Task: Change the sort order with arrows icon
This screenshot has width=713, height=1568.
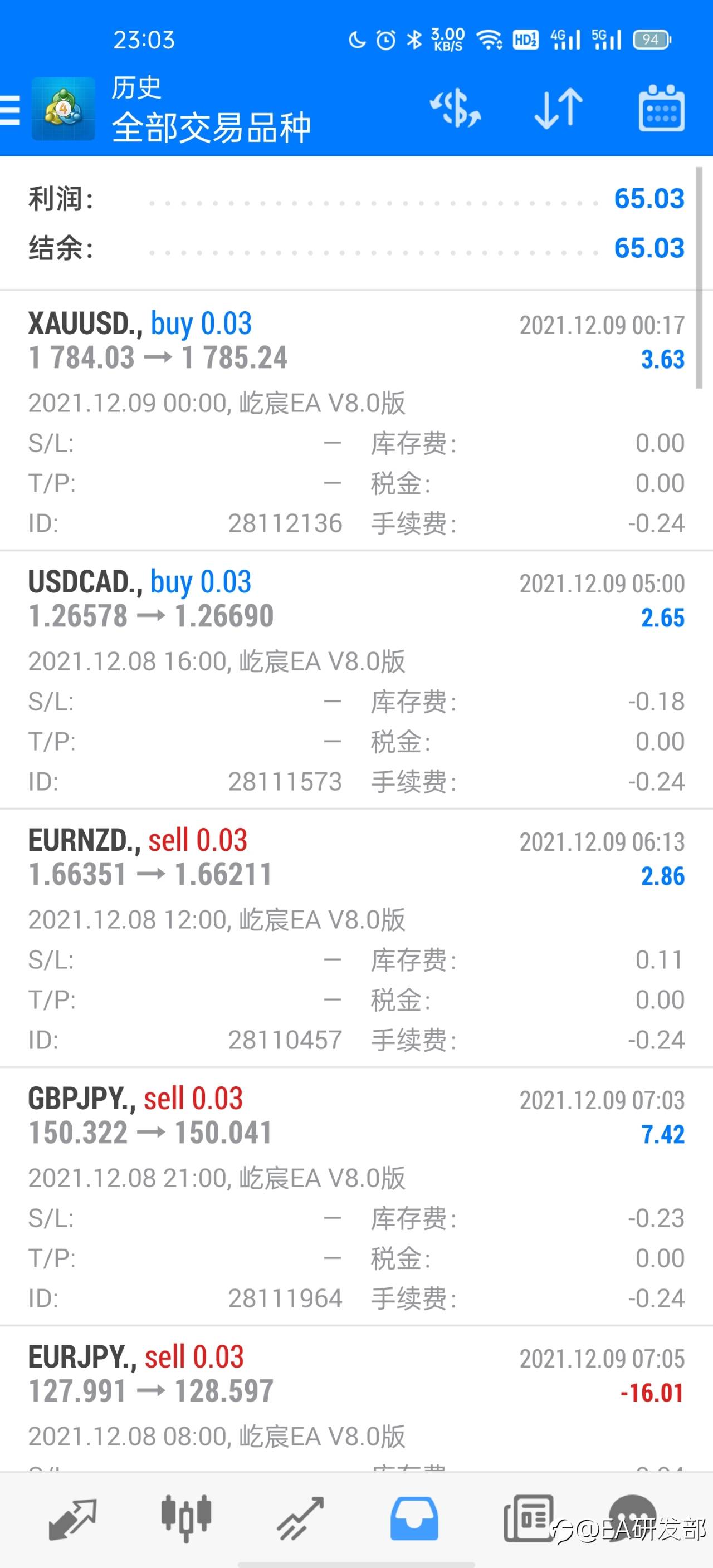Action: [x=558, y=109]
